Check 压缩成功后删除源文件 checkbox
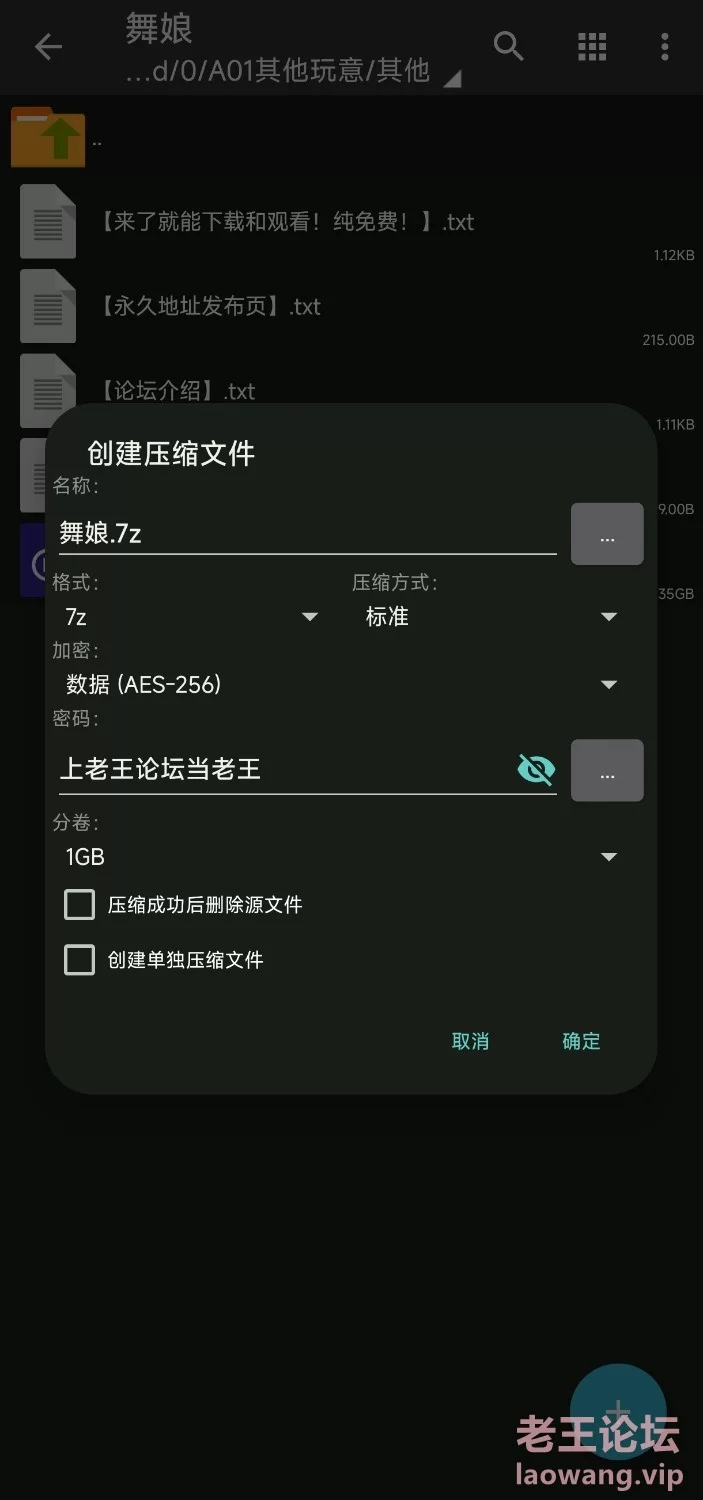Image resolution: width=703 pixels, height=1500 pixels. [80, 905]
